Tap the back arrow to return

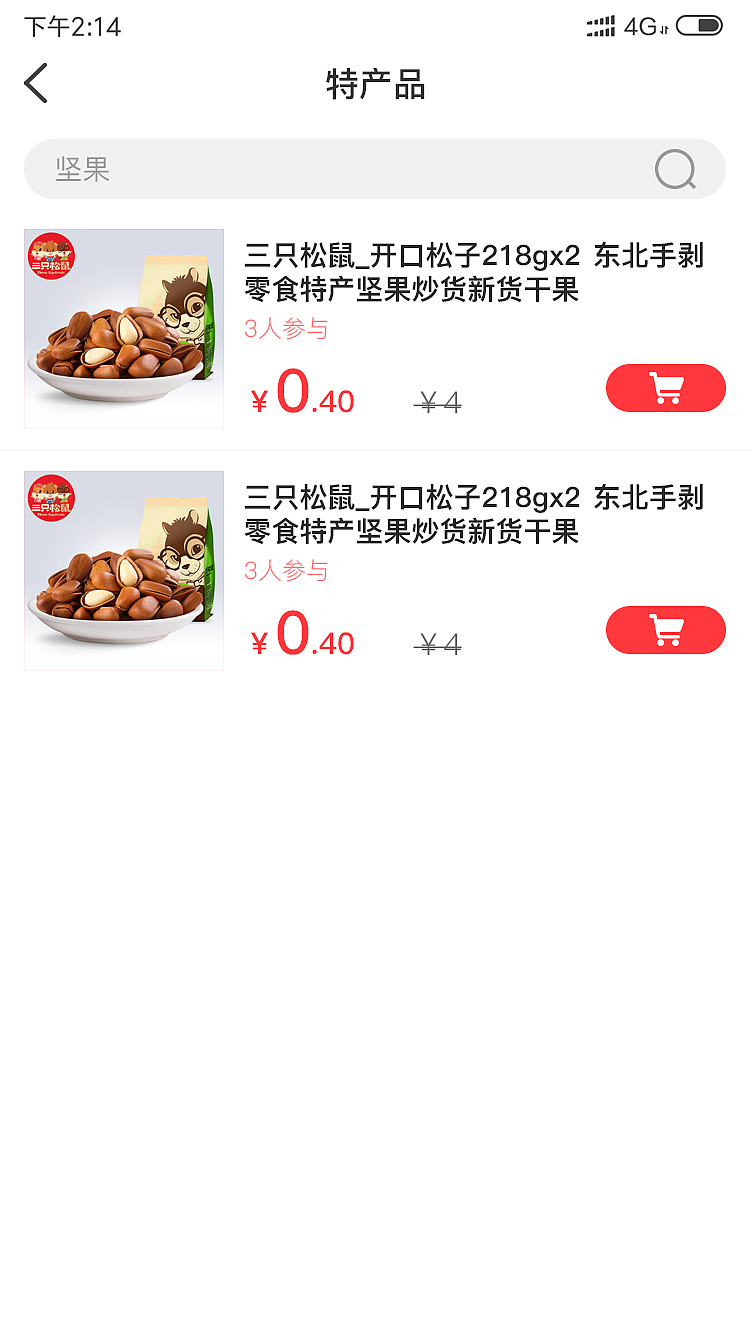[37, 84]
